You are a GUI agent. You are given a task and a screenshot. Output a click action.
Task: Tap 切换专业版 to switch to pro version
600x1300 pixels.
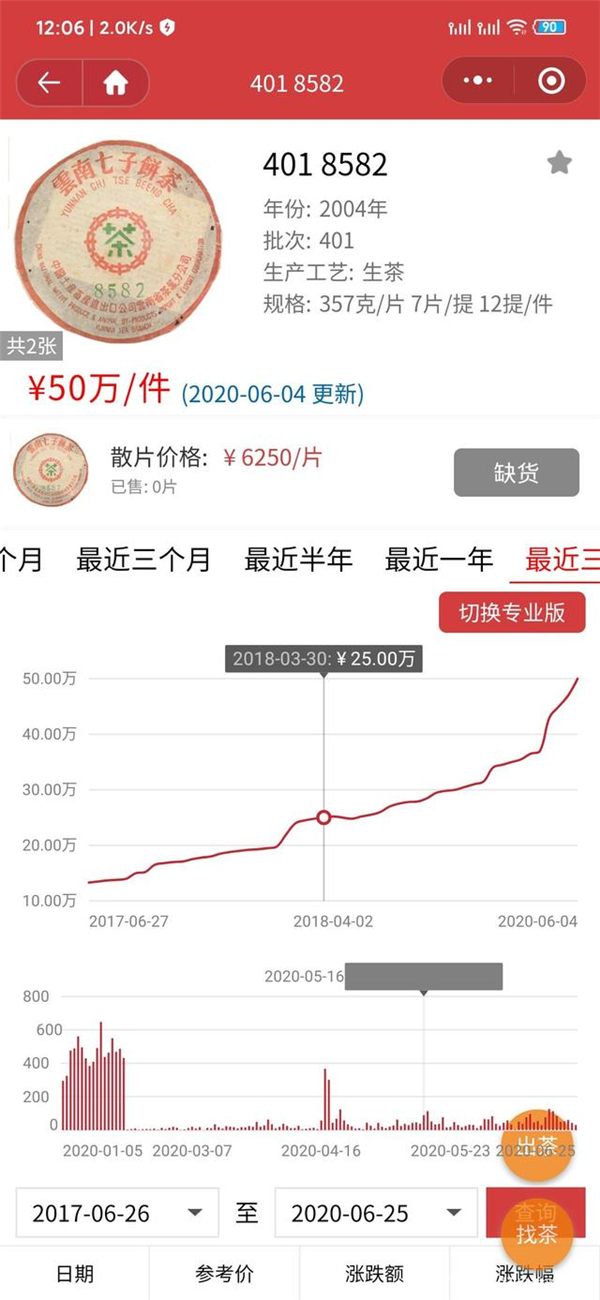(512, 612)
